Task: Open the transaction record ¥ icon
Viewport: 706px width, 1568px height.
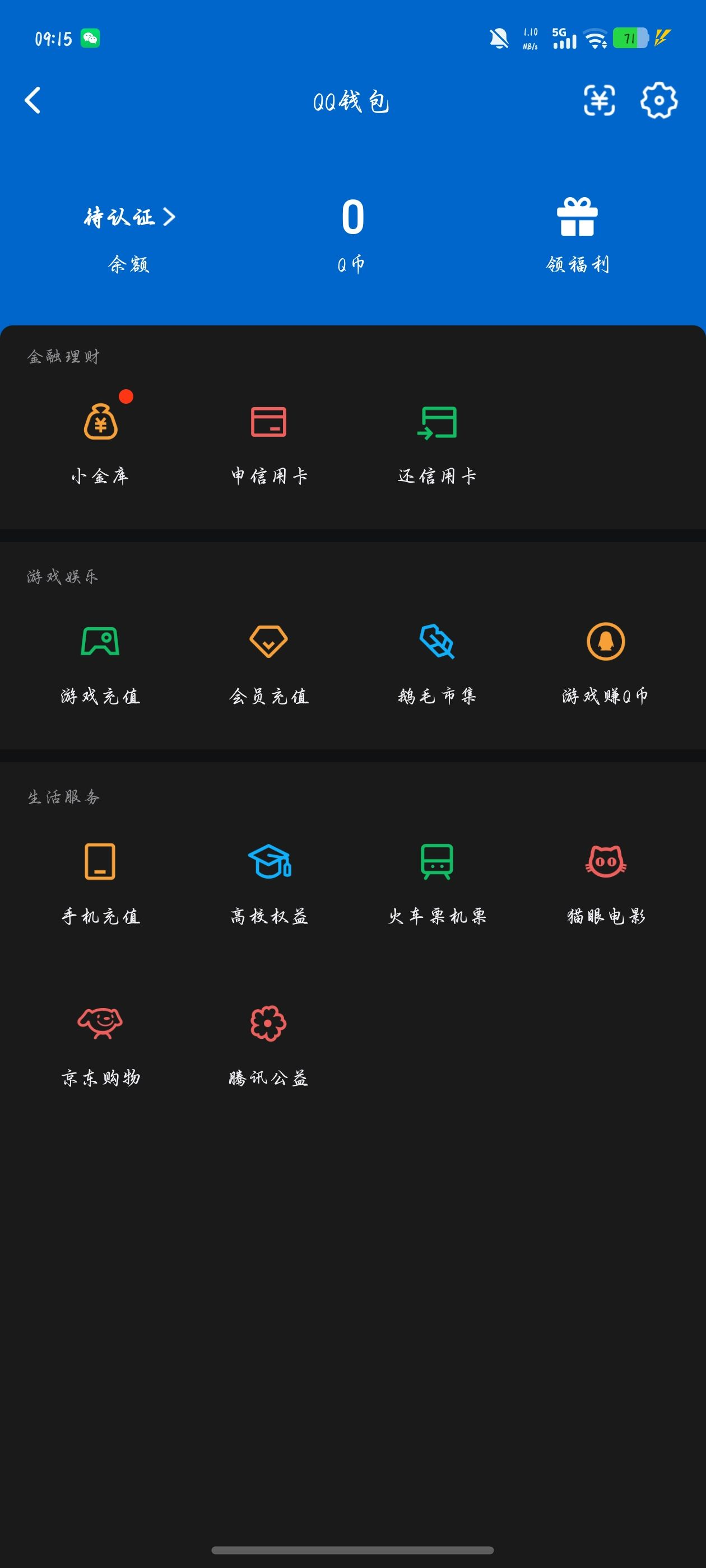Action: pos(600,101)
